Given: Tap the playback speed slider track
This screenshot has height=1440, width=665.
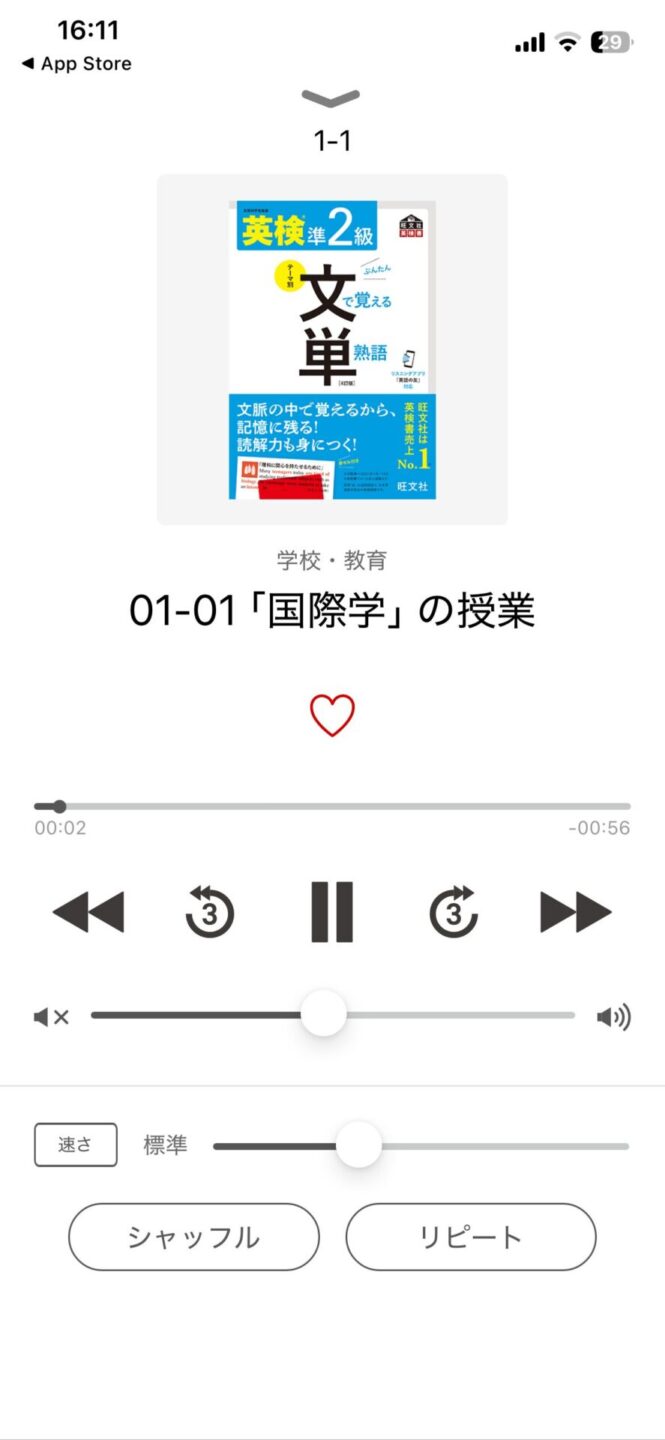Looking at the screenshot, I should coord(500,1146).
